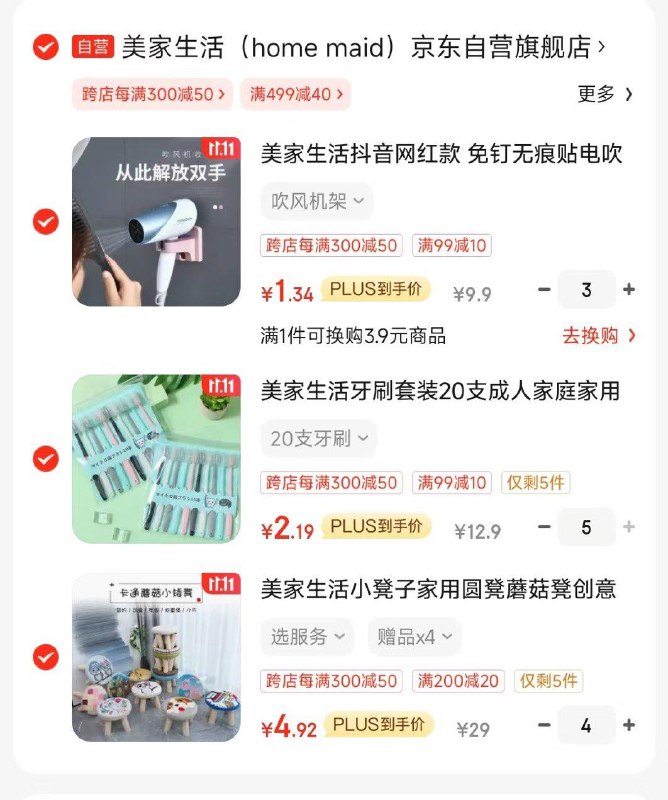Expand the 赠品x4 gift list
Screen dimensions: 668x800
pos(414,636)
